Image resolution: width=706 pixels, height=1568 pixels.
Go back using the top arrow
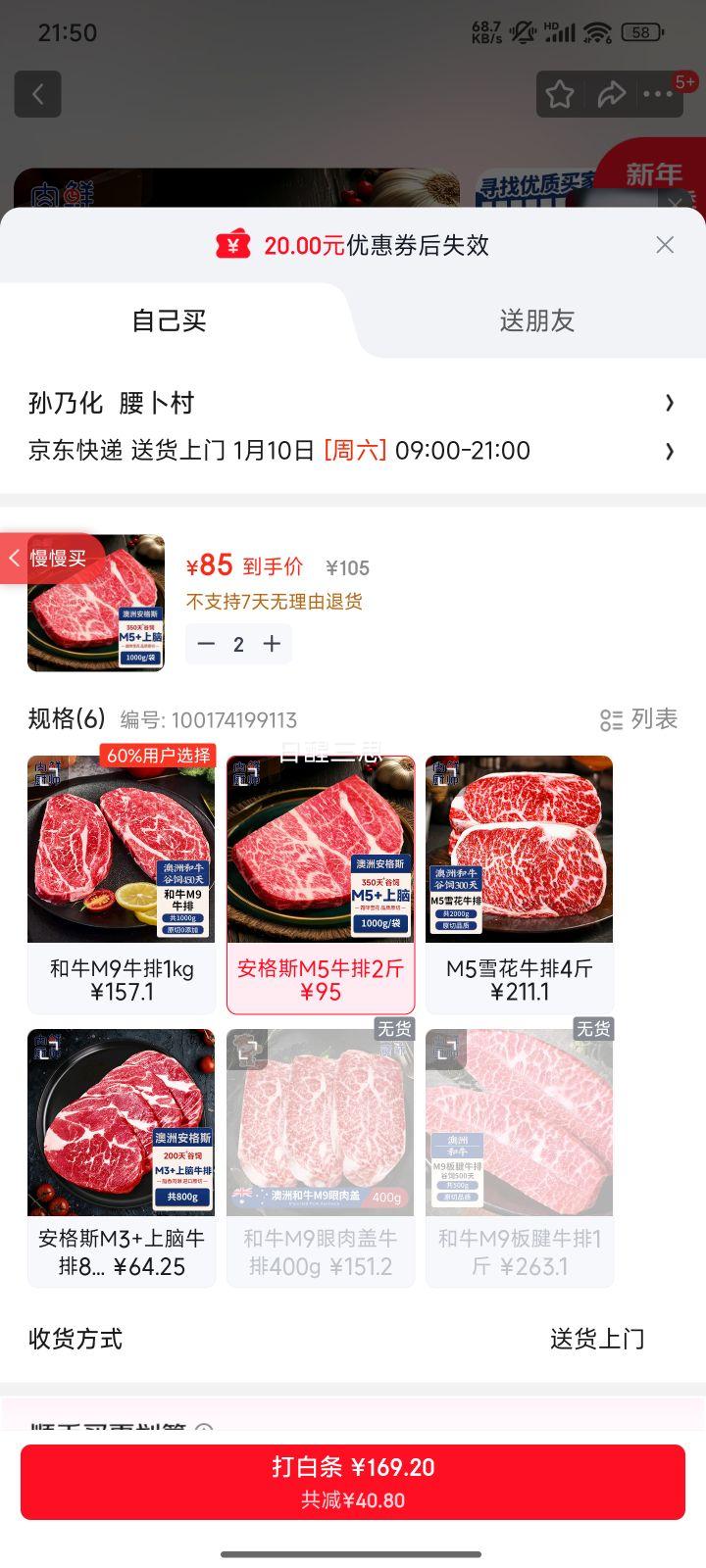pos(38,94)
